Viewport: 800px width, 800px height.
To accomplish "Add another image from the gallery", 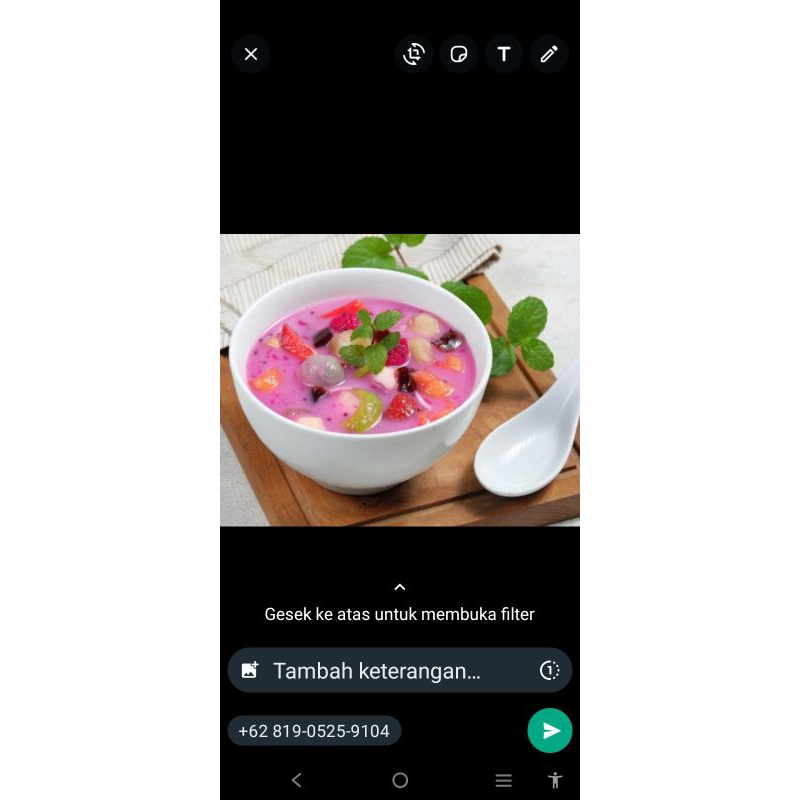I will pyautogui.click(x=250, y=671).
